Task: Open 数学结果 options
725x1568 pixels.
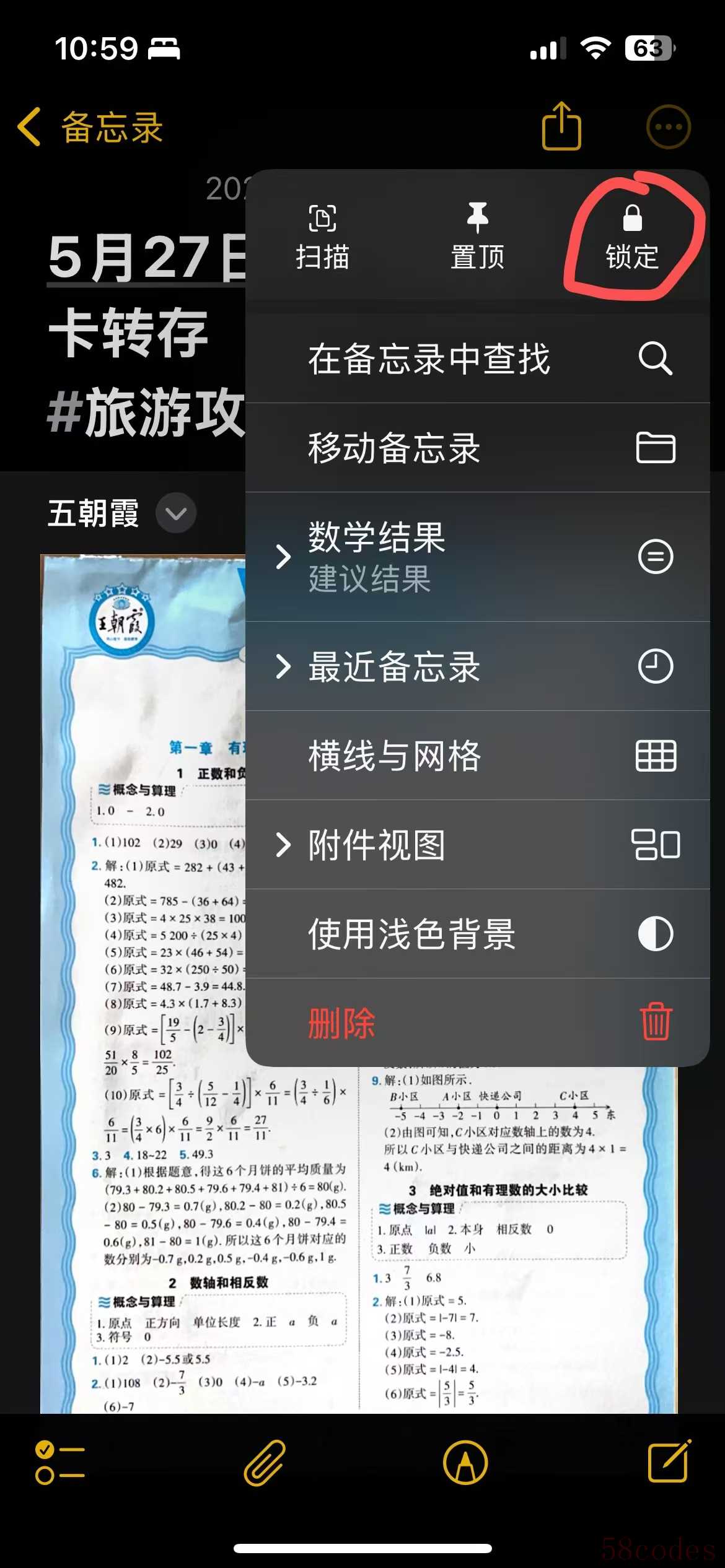Action: pos(477,556)
